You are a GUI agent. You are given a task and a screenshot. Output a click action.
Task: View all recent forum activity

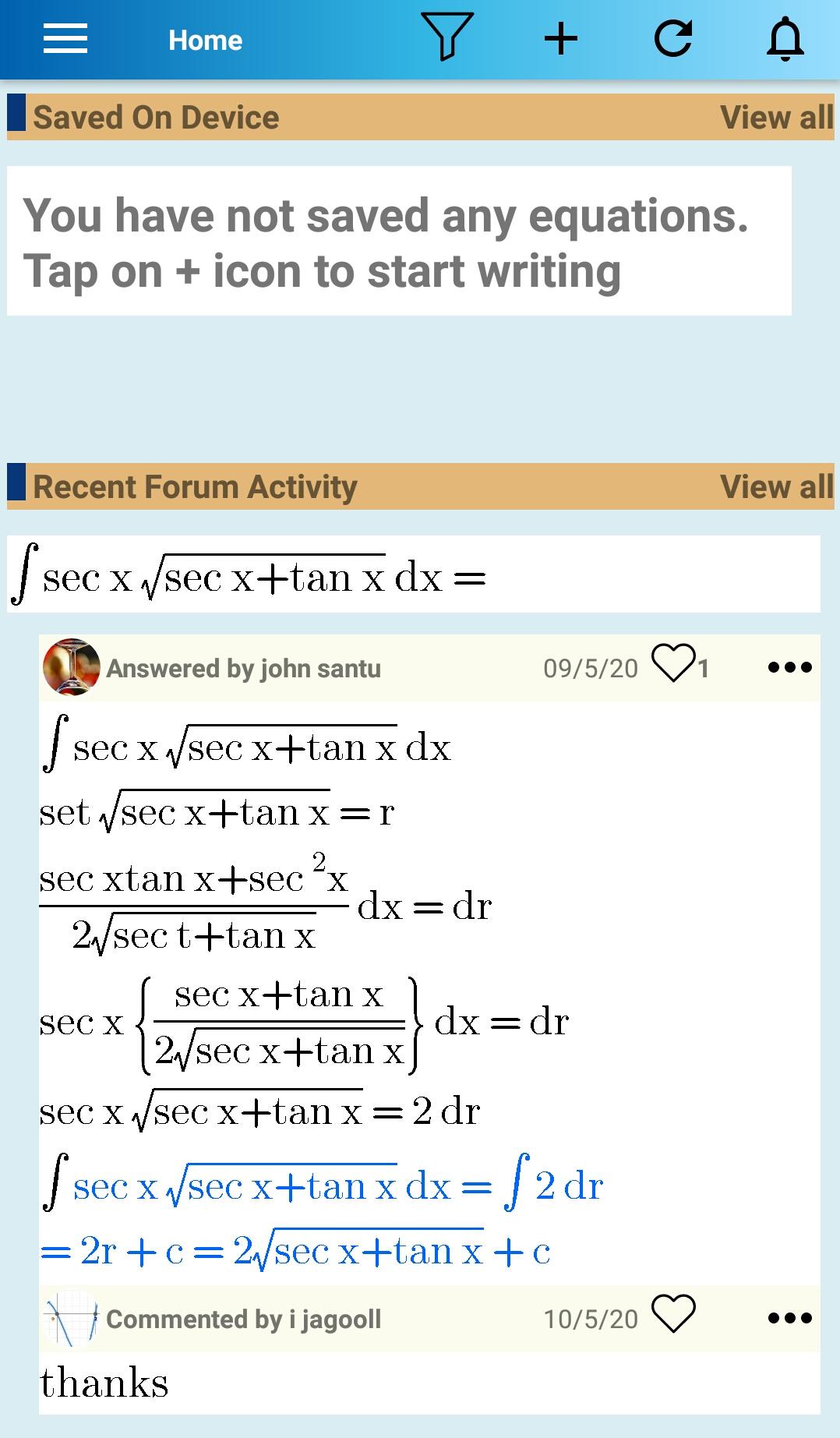tap(776, 486)
